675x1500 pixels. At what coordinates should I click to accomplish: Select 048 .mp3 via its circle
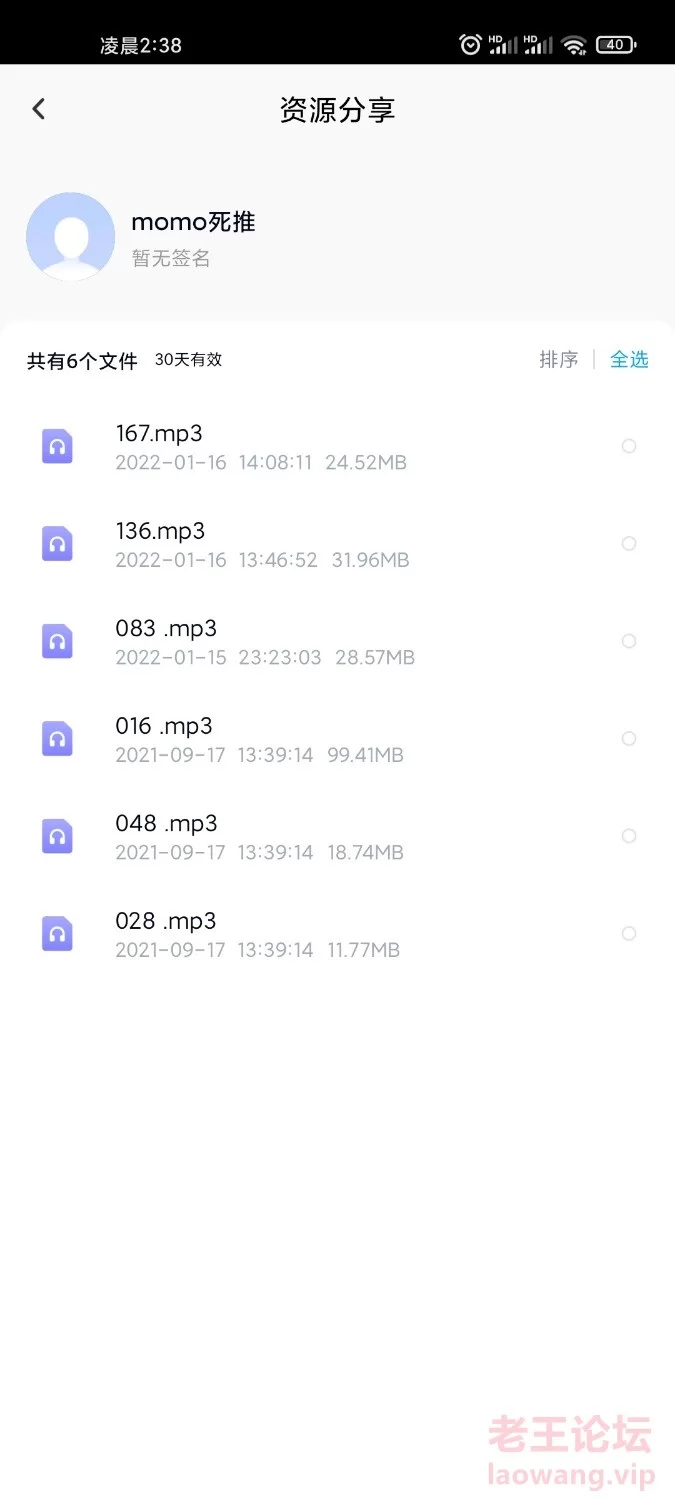point(629,836)
